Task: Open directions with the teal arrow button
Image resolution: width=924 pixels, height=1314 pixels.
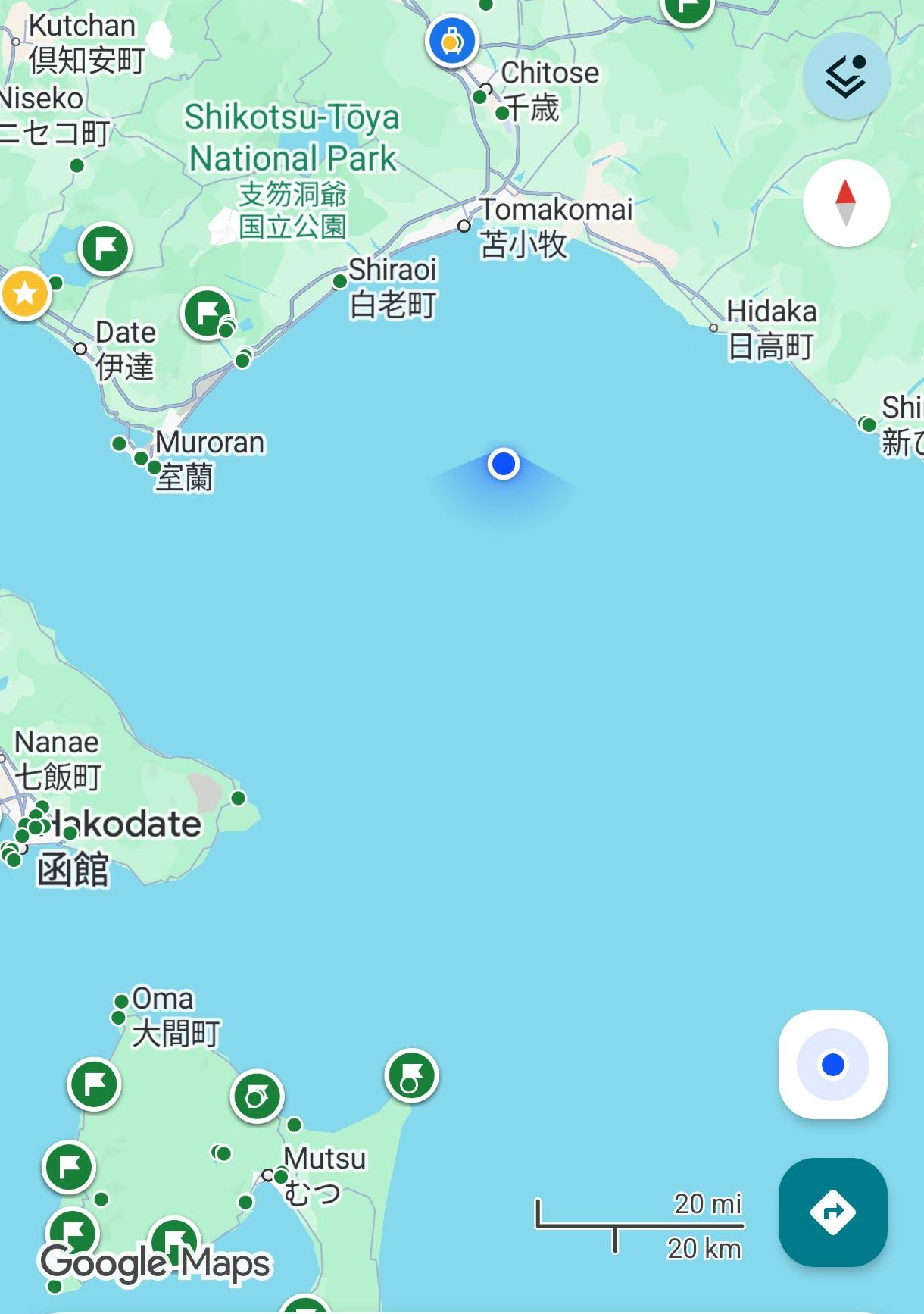Action: point(832,1212)
